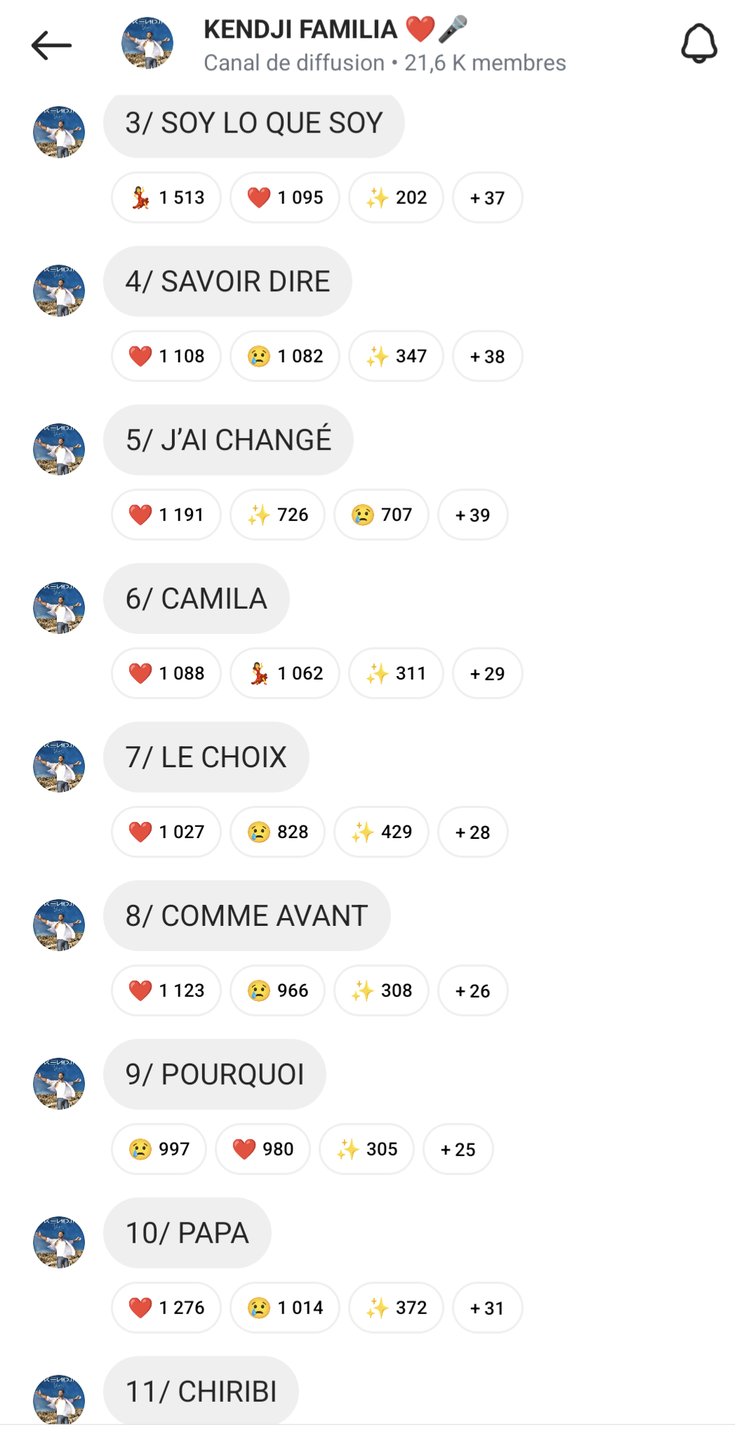
Task: View the +38 other reactions on SAVOIR DIRE
Action: coord(487,356)
